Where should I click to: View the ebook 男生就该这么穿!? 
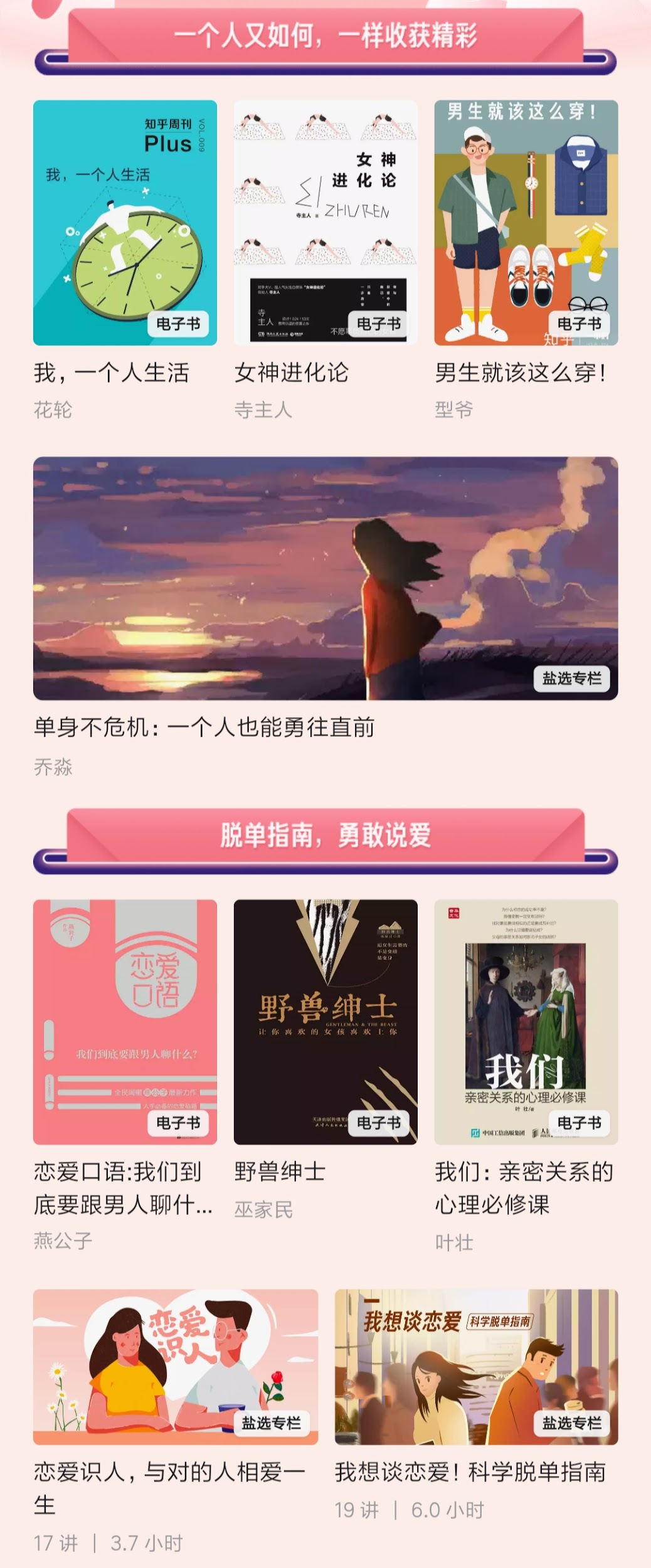(526, 223)
